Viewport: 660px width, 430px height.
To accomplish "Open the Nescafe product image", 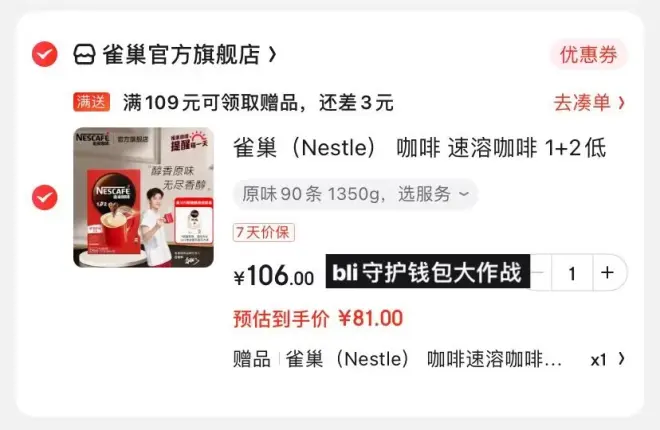I will pyautogui.click(x=143, y=197).
